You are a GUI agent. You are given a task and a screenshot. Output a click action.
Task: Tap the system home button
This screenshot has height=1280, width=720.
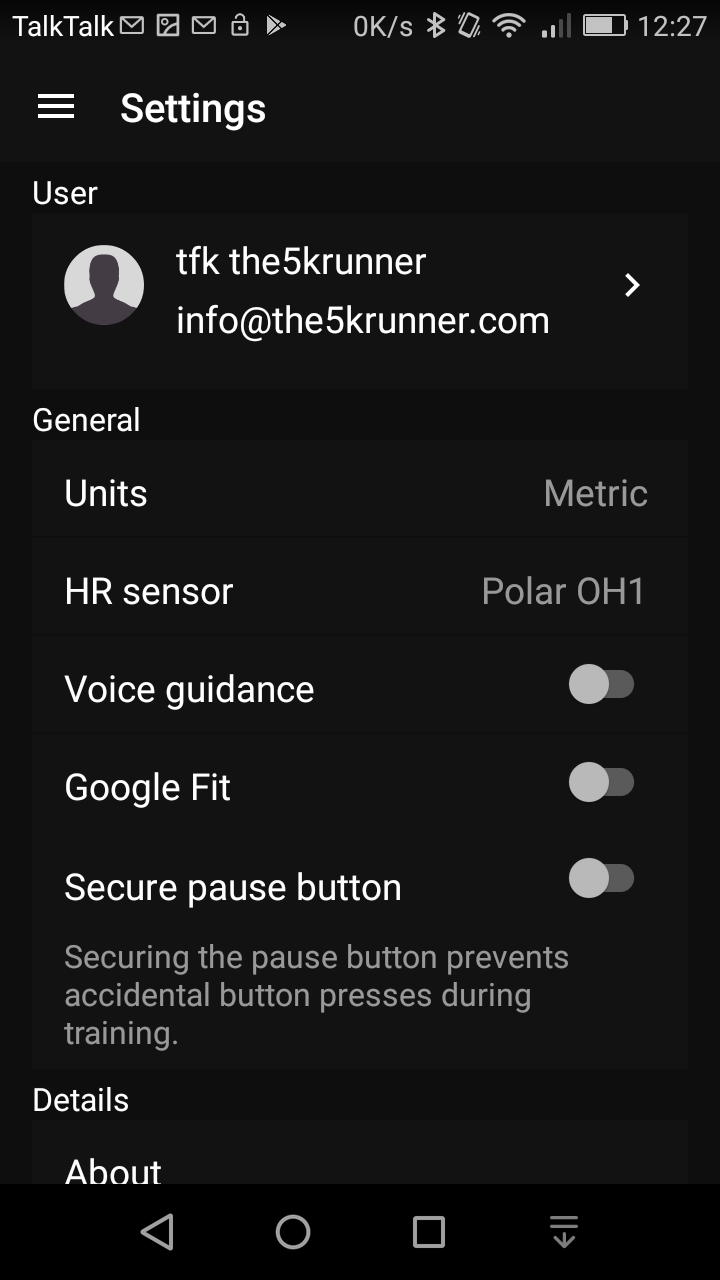pos(293,1232)
